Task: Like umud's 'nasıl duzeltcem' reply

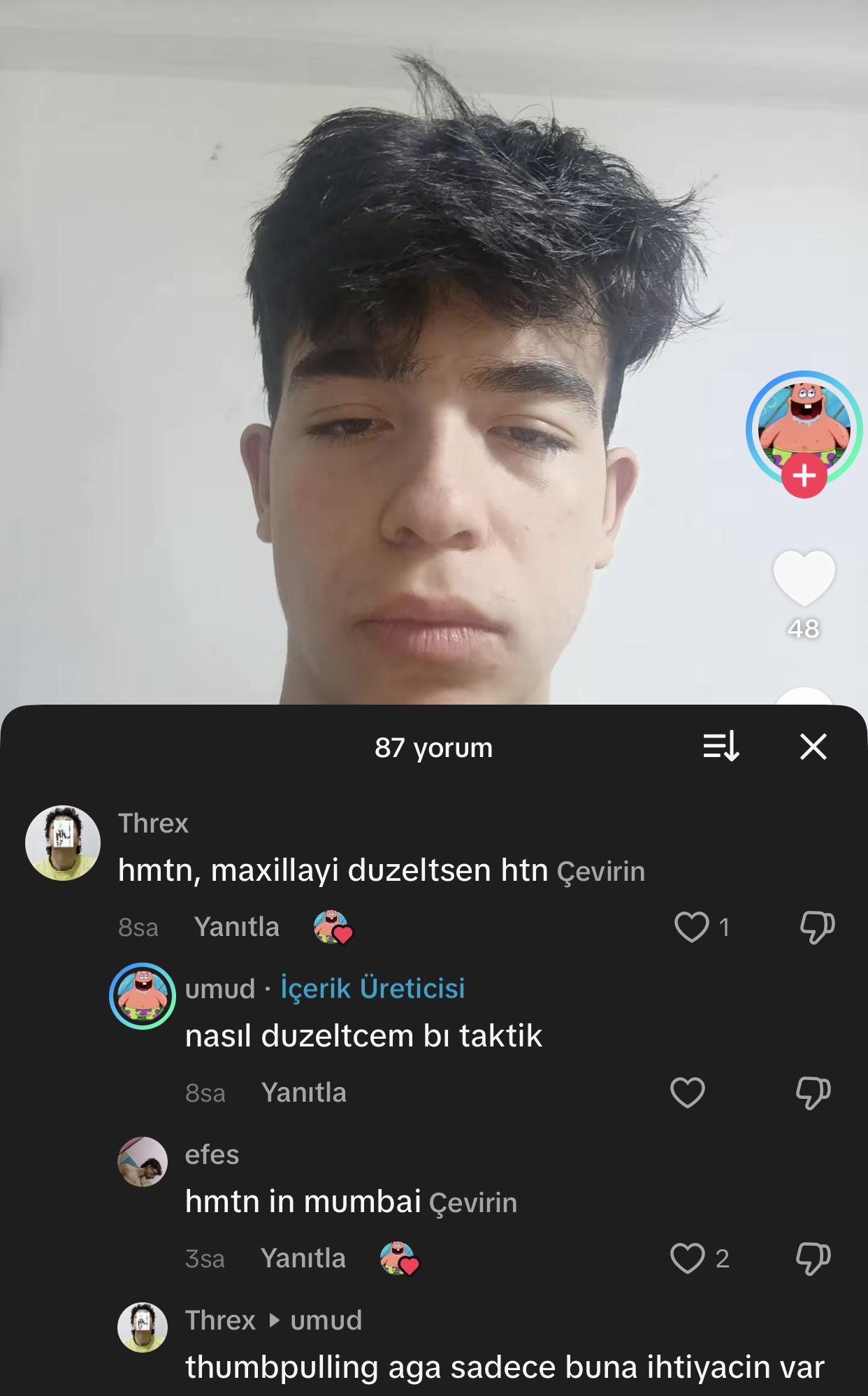Action: (687, 1093)
